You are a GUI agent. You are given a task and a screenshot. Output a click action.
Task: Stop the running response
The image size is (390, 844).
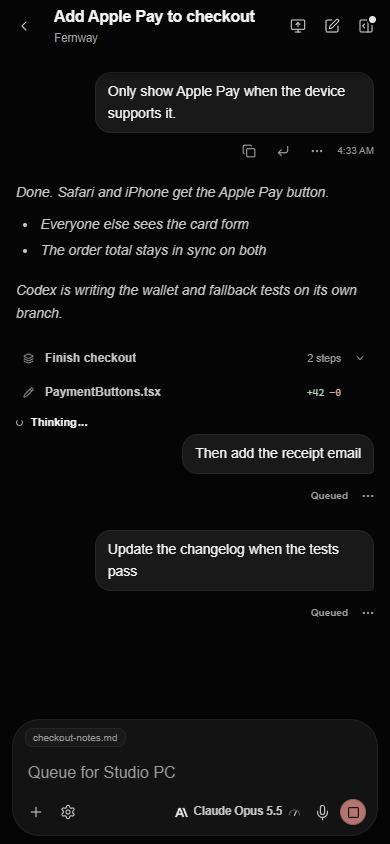353,812
